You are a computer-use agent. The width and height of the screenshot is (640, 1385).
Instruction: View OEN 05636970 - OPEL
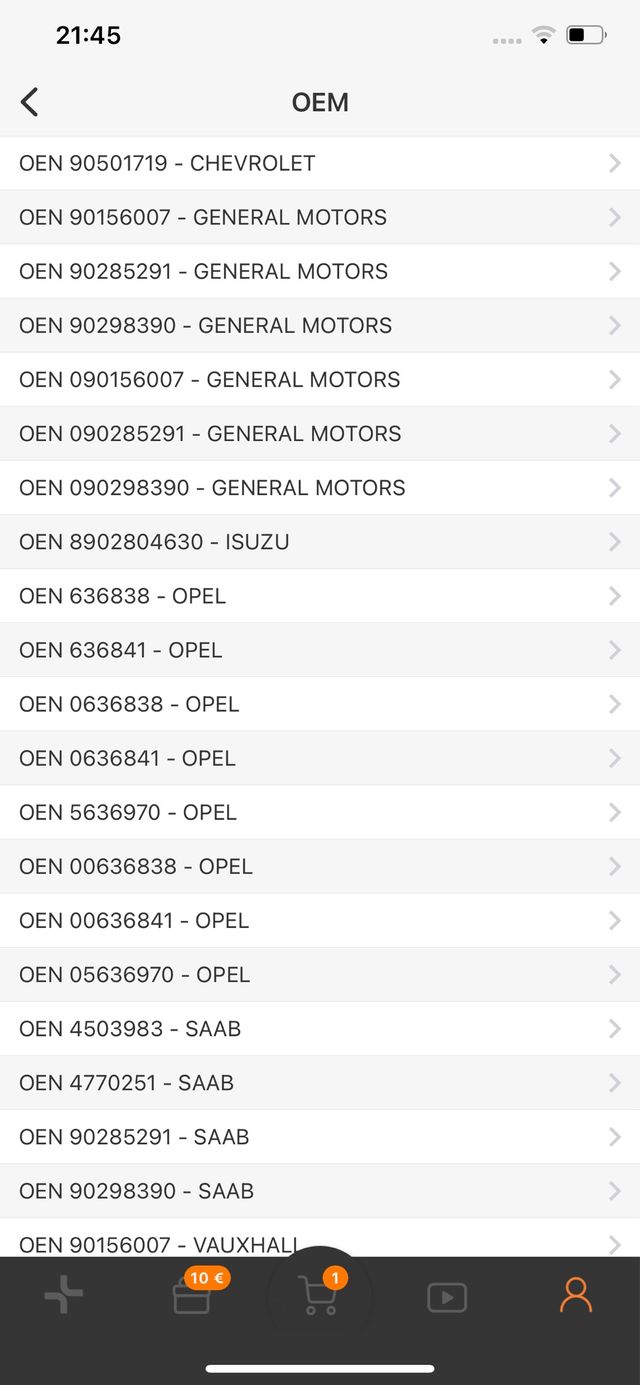pos(320,974)
